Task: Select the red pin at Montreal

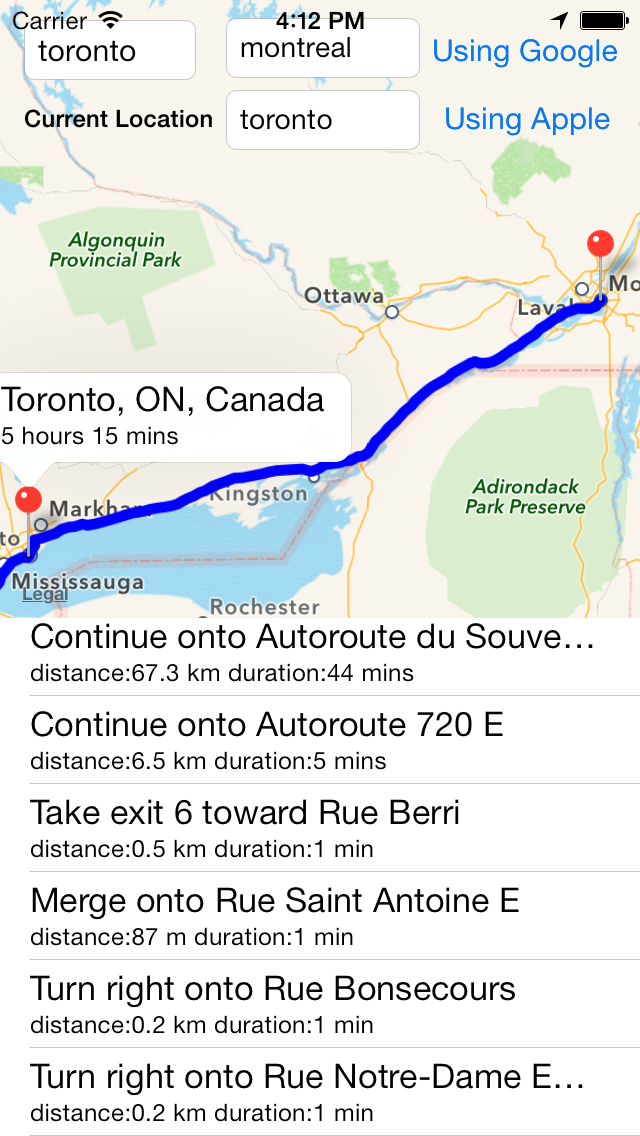Action: 600,245
